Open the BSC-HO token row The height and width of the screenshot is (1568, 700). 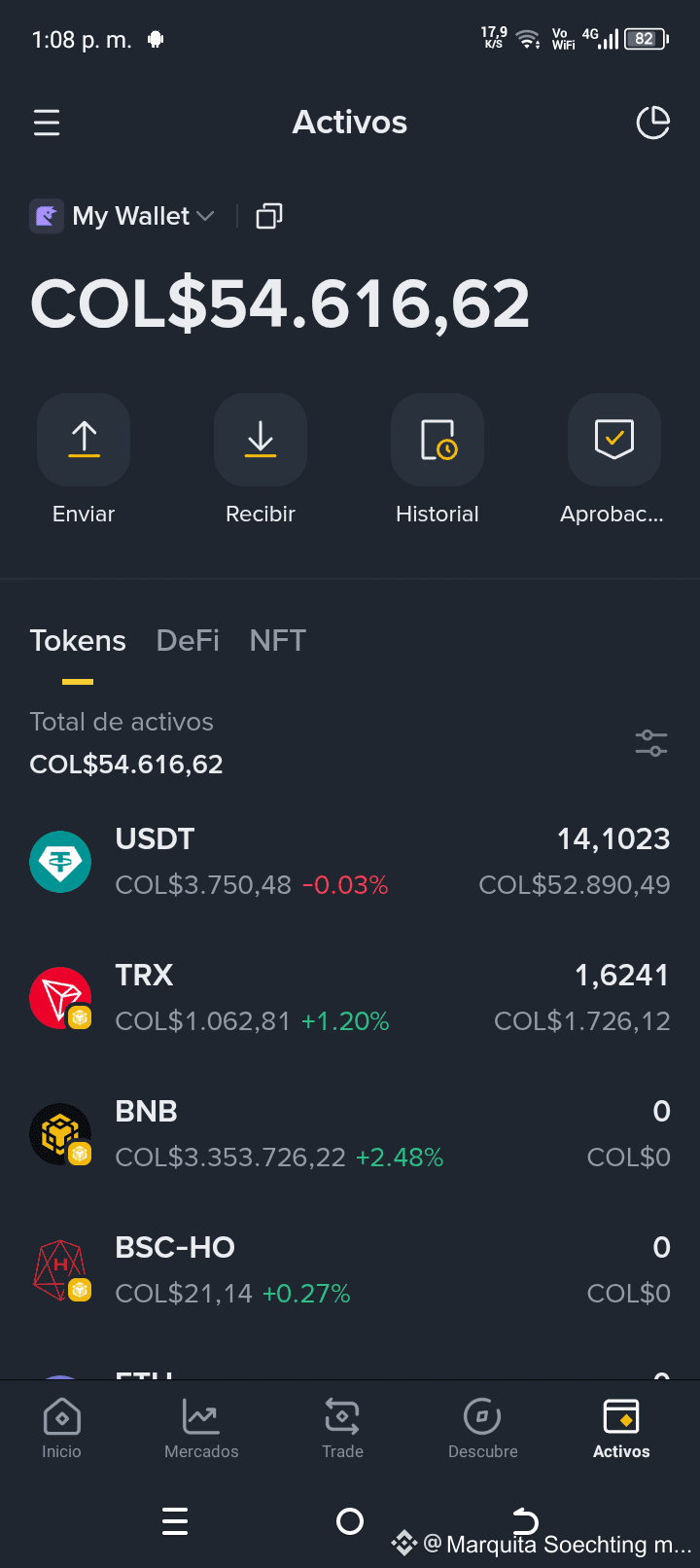[x=350, y=1270]
